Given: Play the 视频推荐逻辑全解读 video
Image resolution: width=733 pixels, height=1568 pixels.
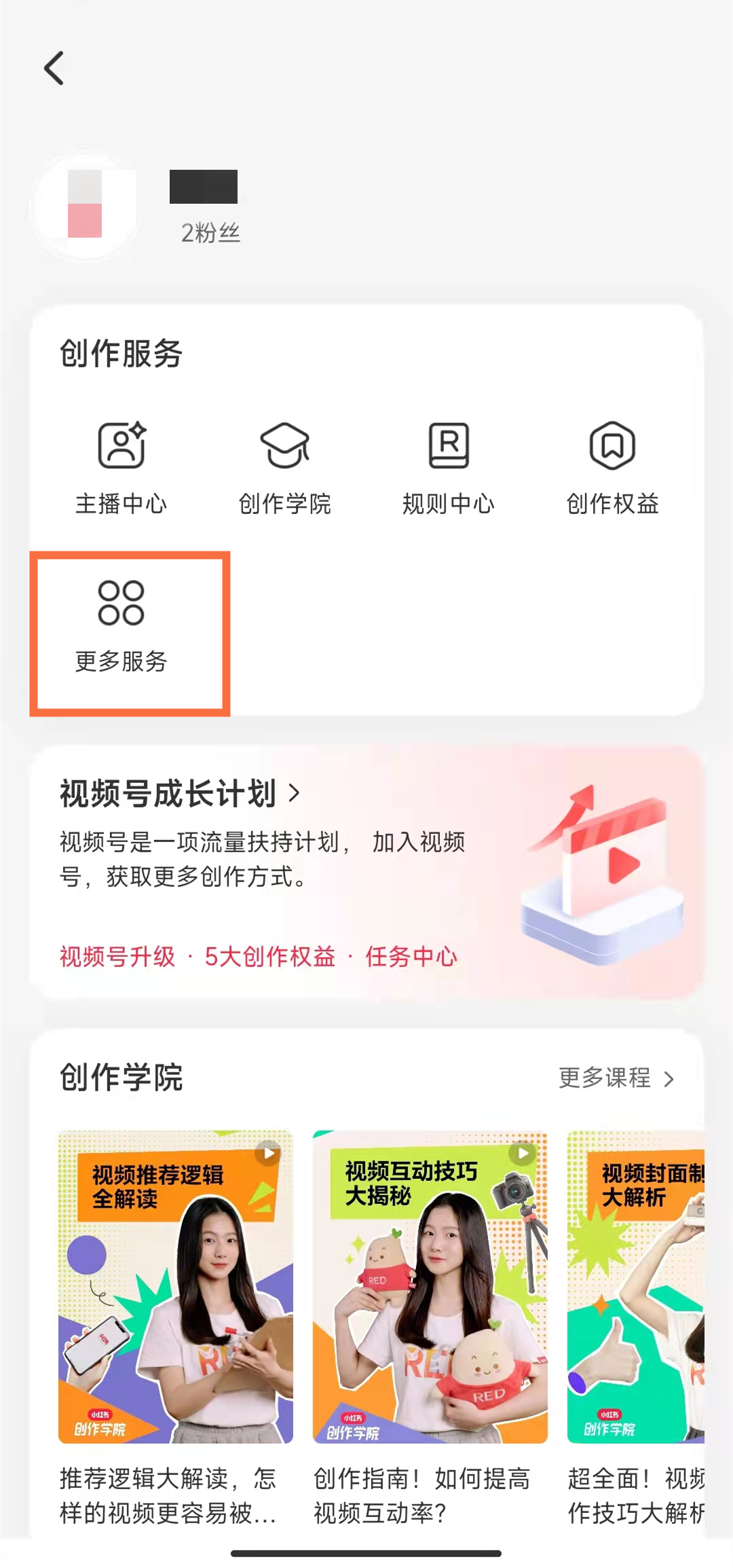Looking at the screenshot, I should click(268, 1152).
